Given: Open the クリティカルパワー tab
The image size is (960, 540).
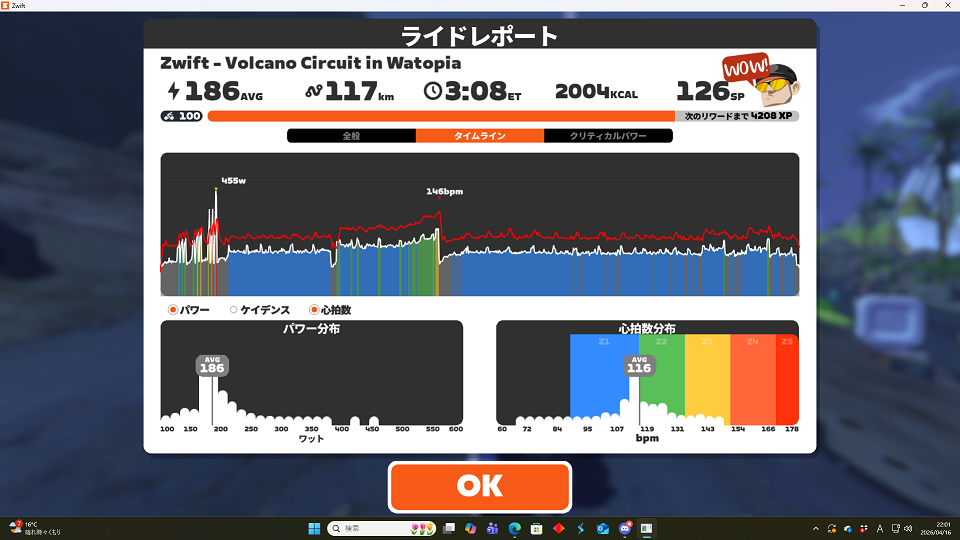Looking at the screenshot, I should (x=608, y=136).
